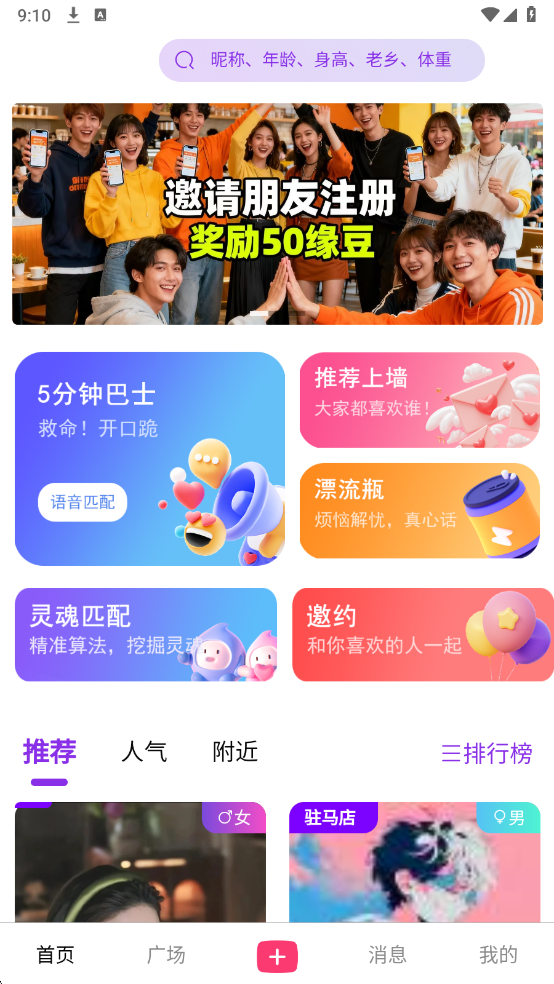
Task: Open the 消息 tab
Action: coord(387,955)
